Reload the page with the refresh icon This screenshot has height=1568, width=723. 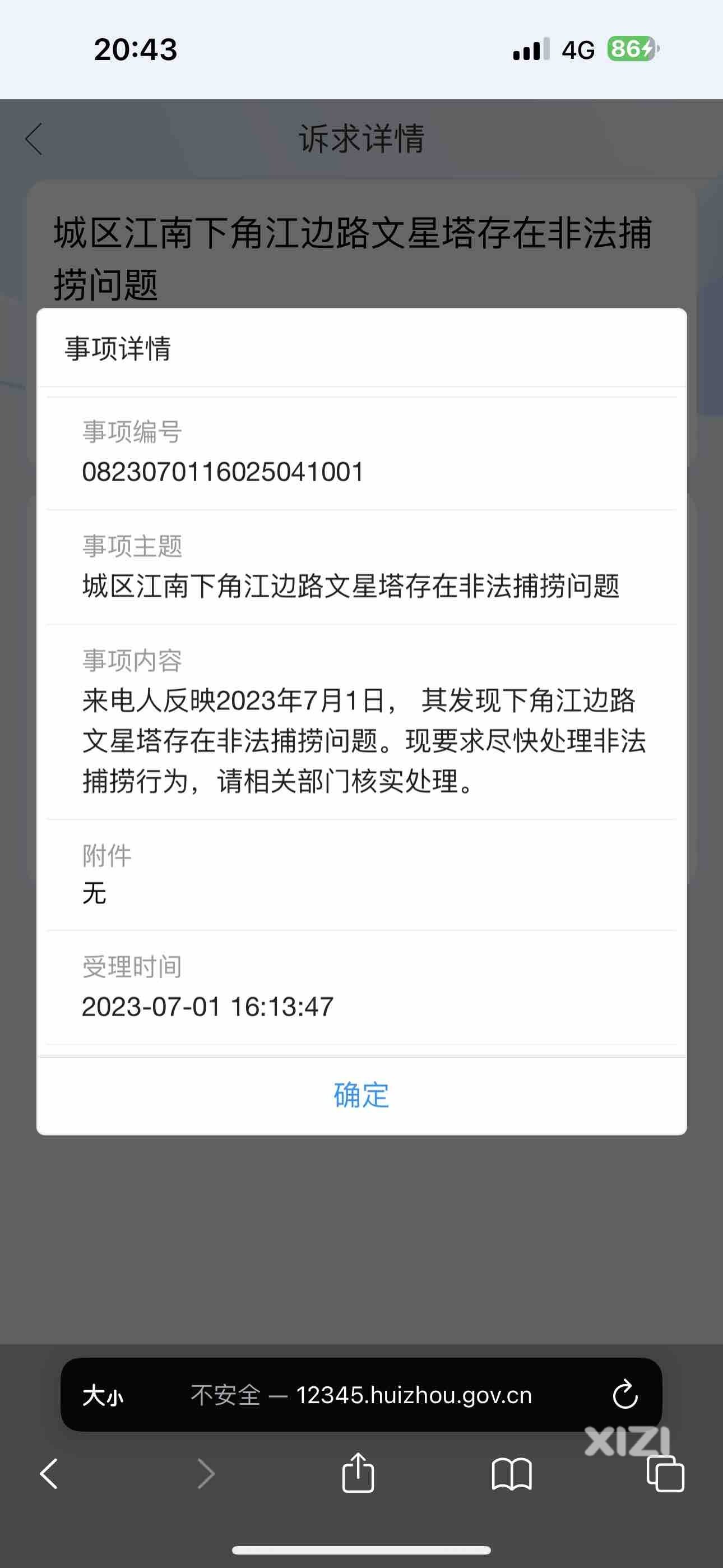pyautogui.click(x=624, y=1395)
